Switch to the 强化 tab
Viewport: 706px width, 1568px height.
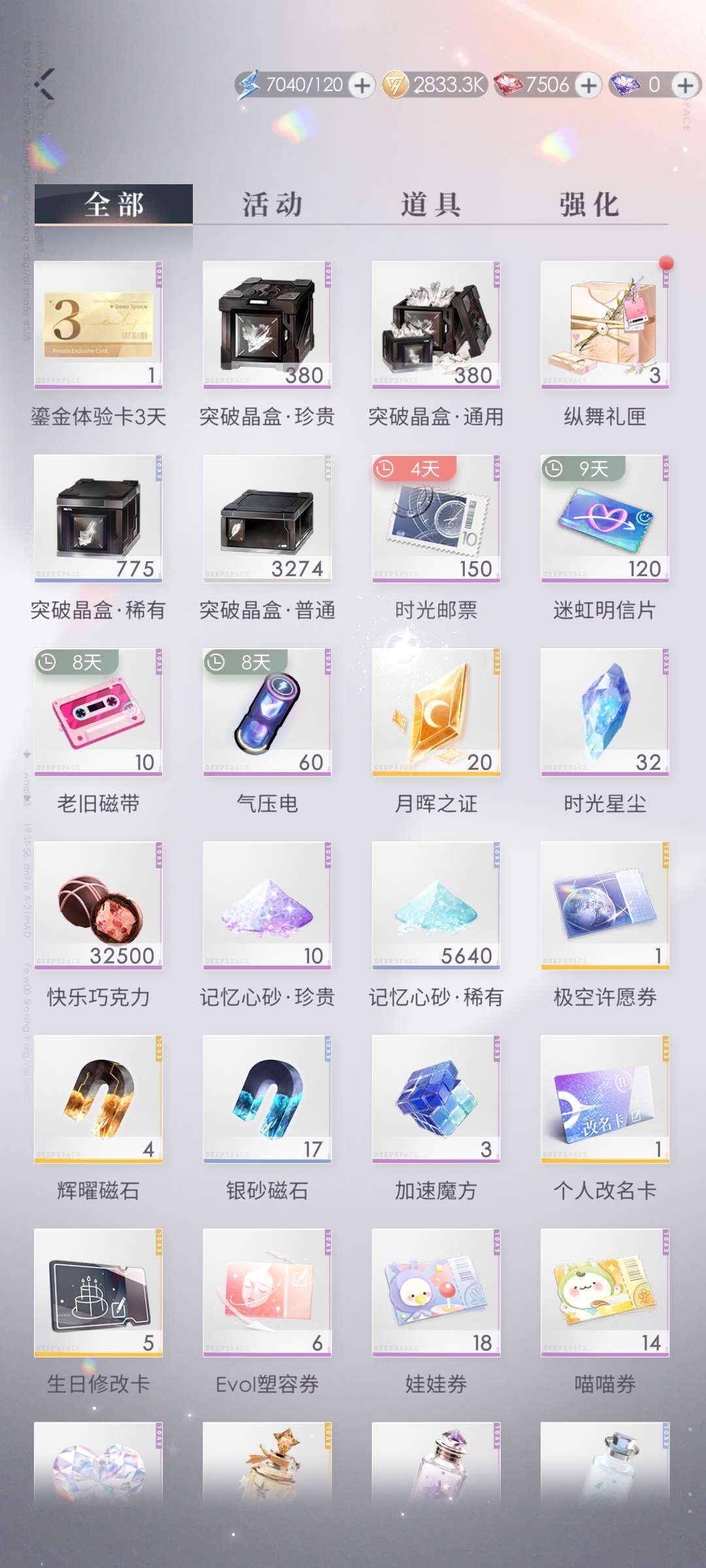click(x=589, y=204)
